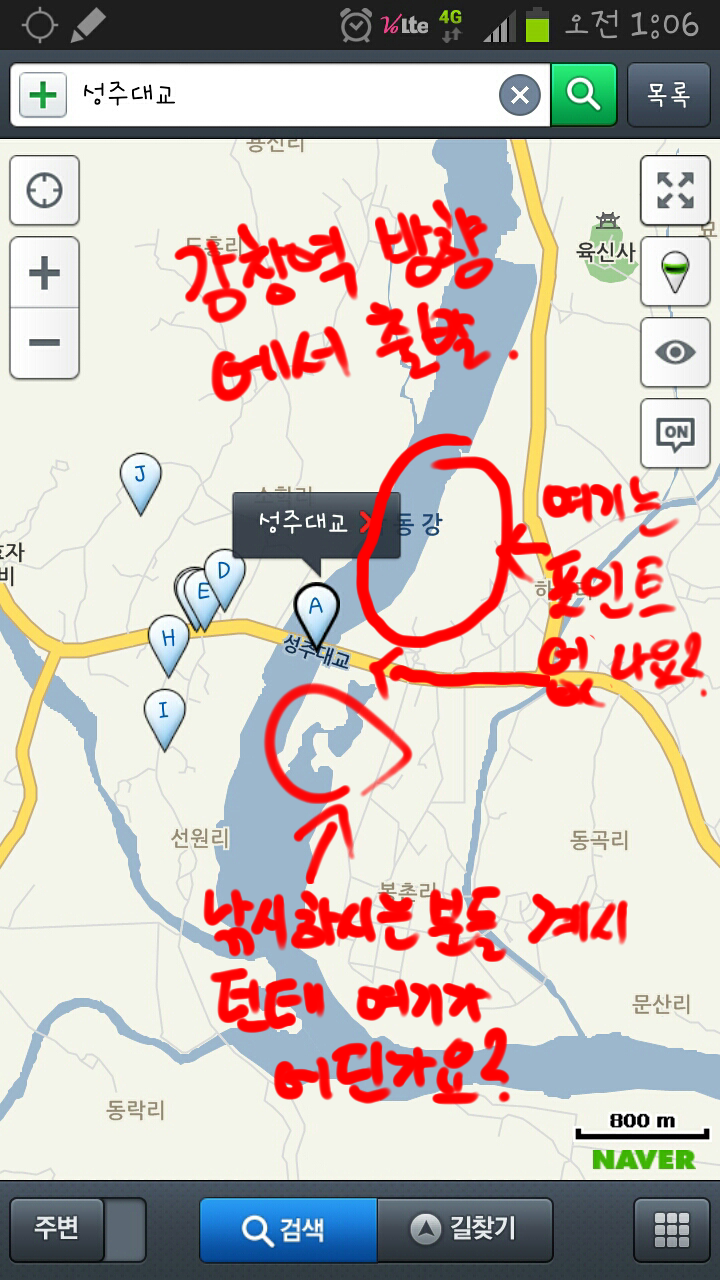Tap the plus icon in search bar
720x1280 pixels.
point(42,96)
